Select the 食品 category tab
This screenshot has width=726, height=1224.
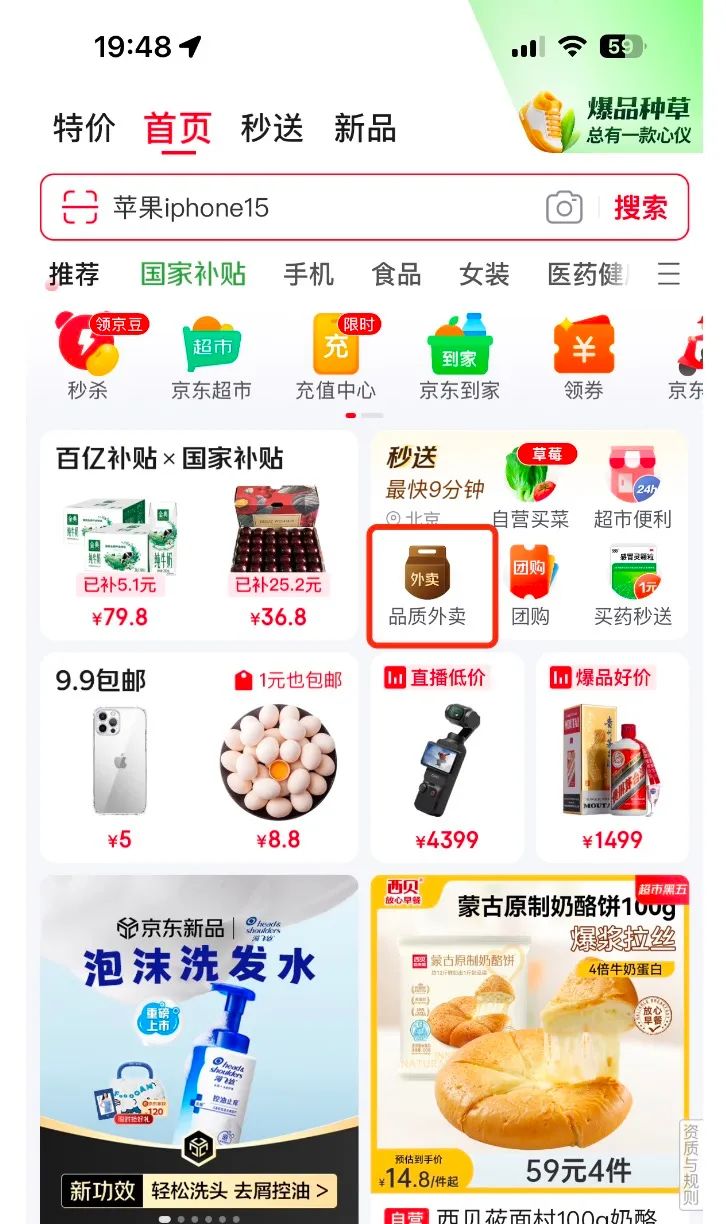[x=396, y=275]
